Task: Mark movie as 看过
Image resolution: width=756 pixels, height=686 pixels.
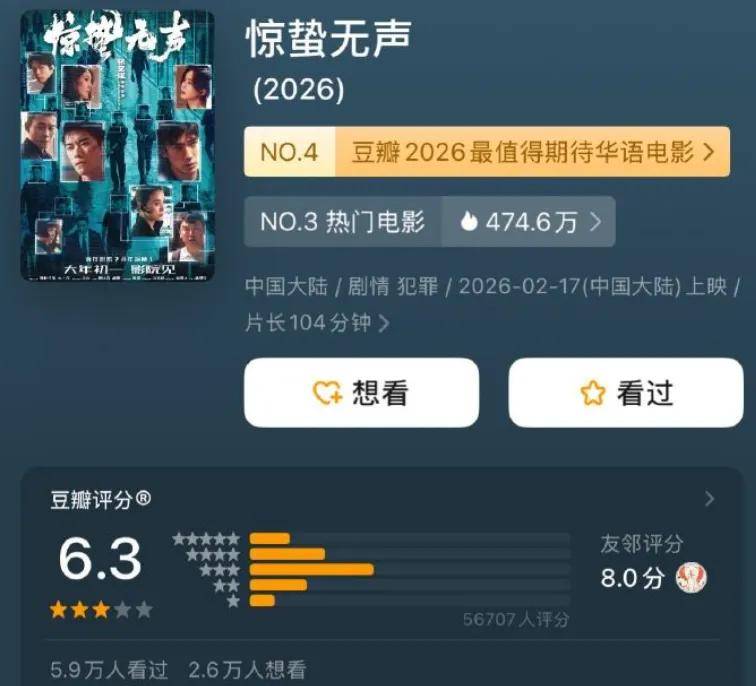Action: click(625, 393)
